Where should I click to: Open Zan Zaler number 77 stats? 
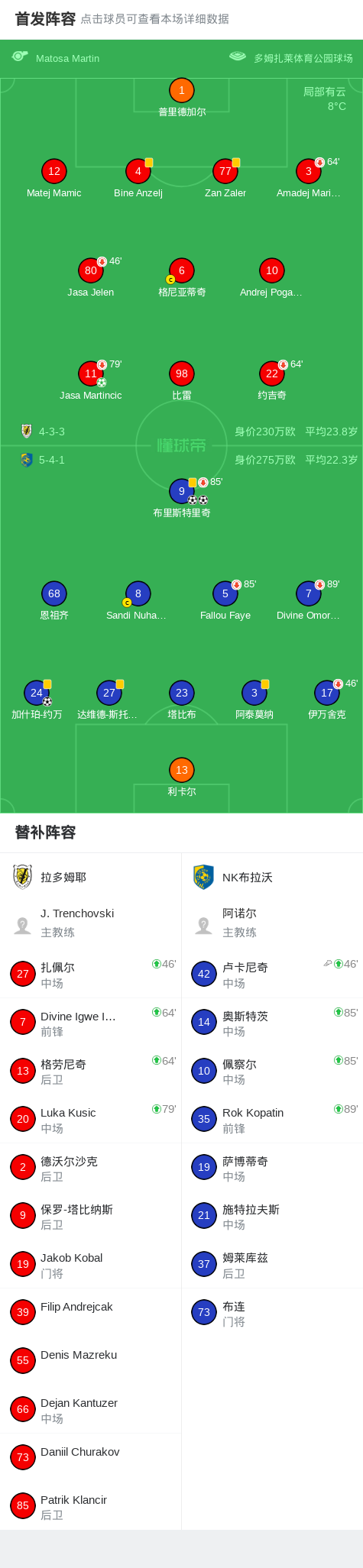click(225, 172)
